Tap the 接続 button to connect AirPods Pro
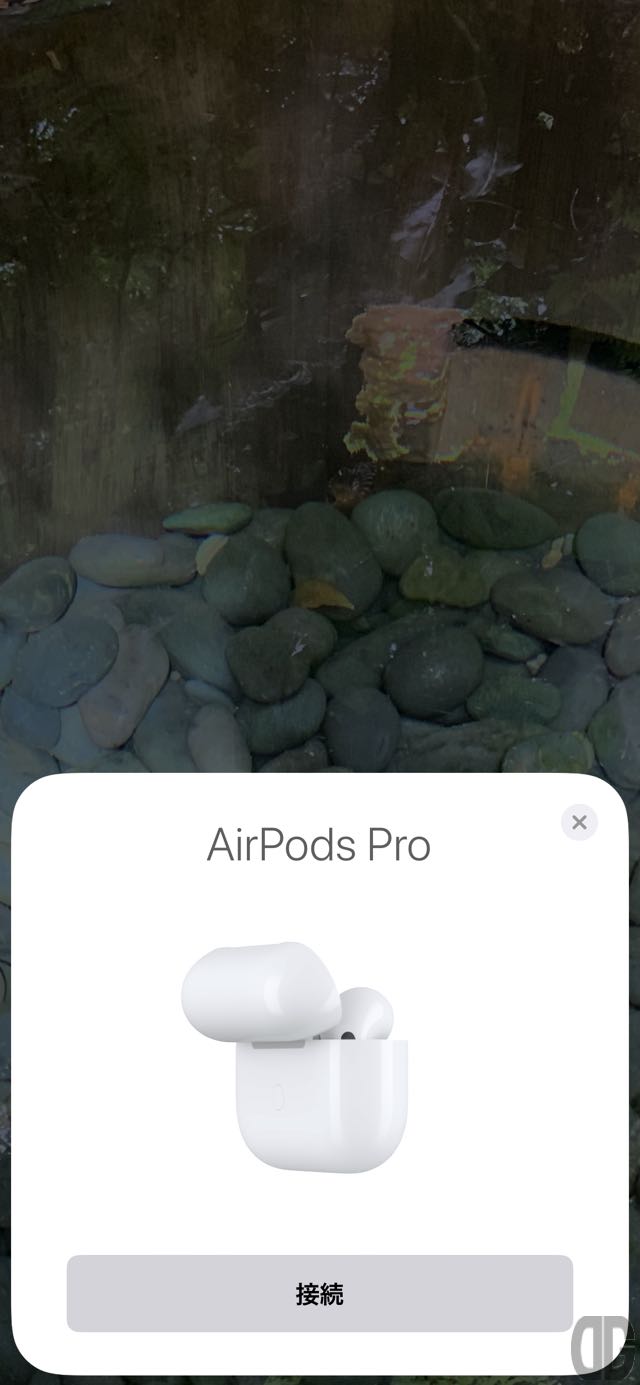This screenshot has width=640, height=1385. pos(320,1293)
